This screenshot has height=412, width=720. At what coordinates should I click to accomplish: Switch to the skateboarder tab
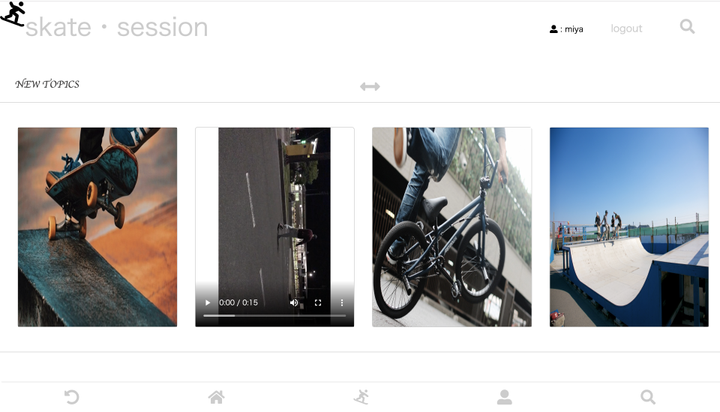tap(361, 397)
